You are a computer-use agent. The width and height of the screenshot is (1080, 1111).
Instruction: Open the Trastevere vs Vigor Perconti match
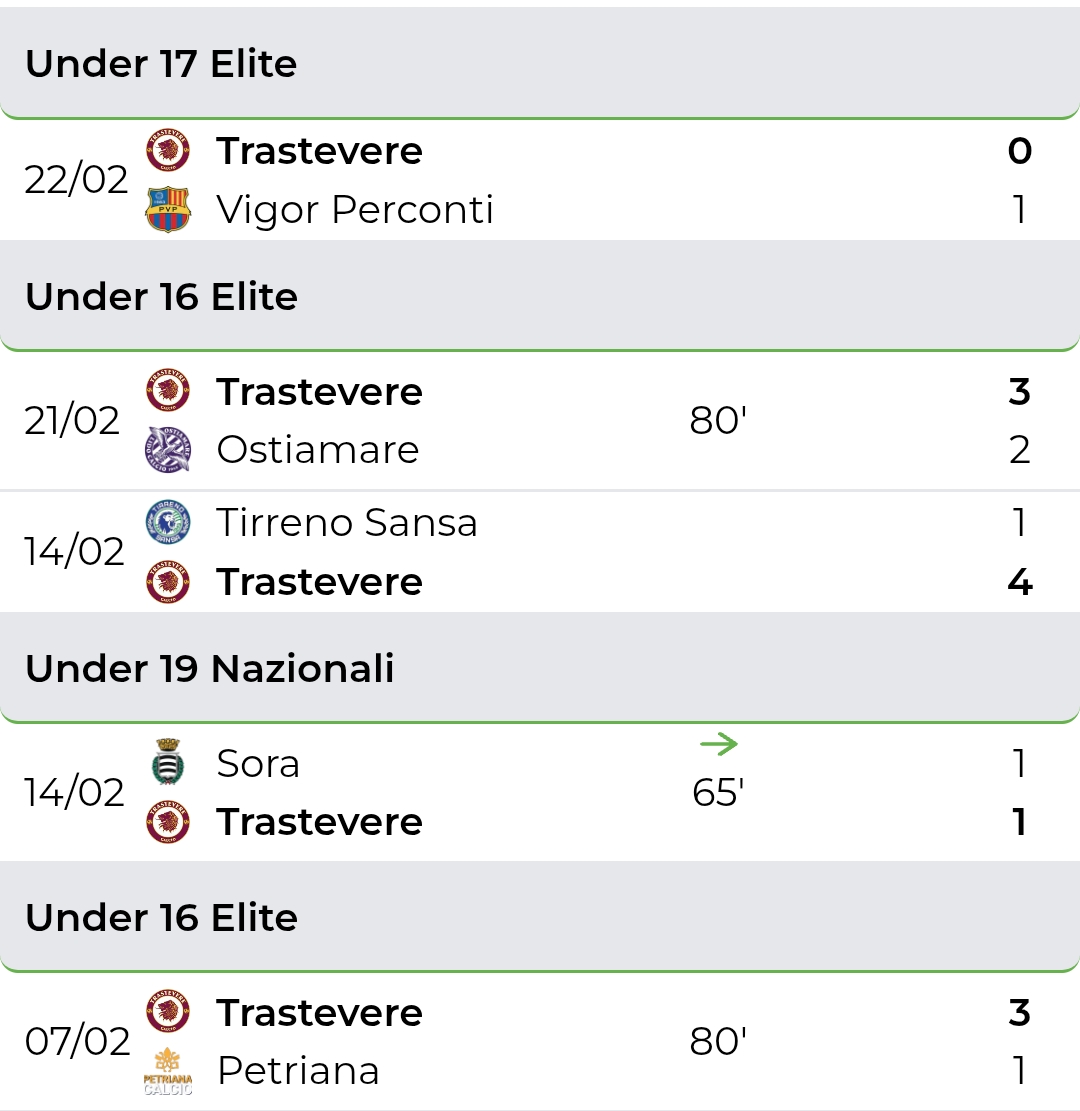pos(540,180)
